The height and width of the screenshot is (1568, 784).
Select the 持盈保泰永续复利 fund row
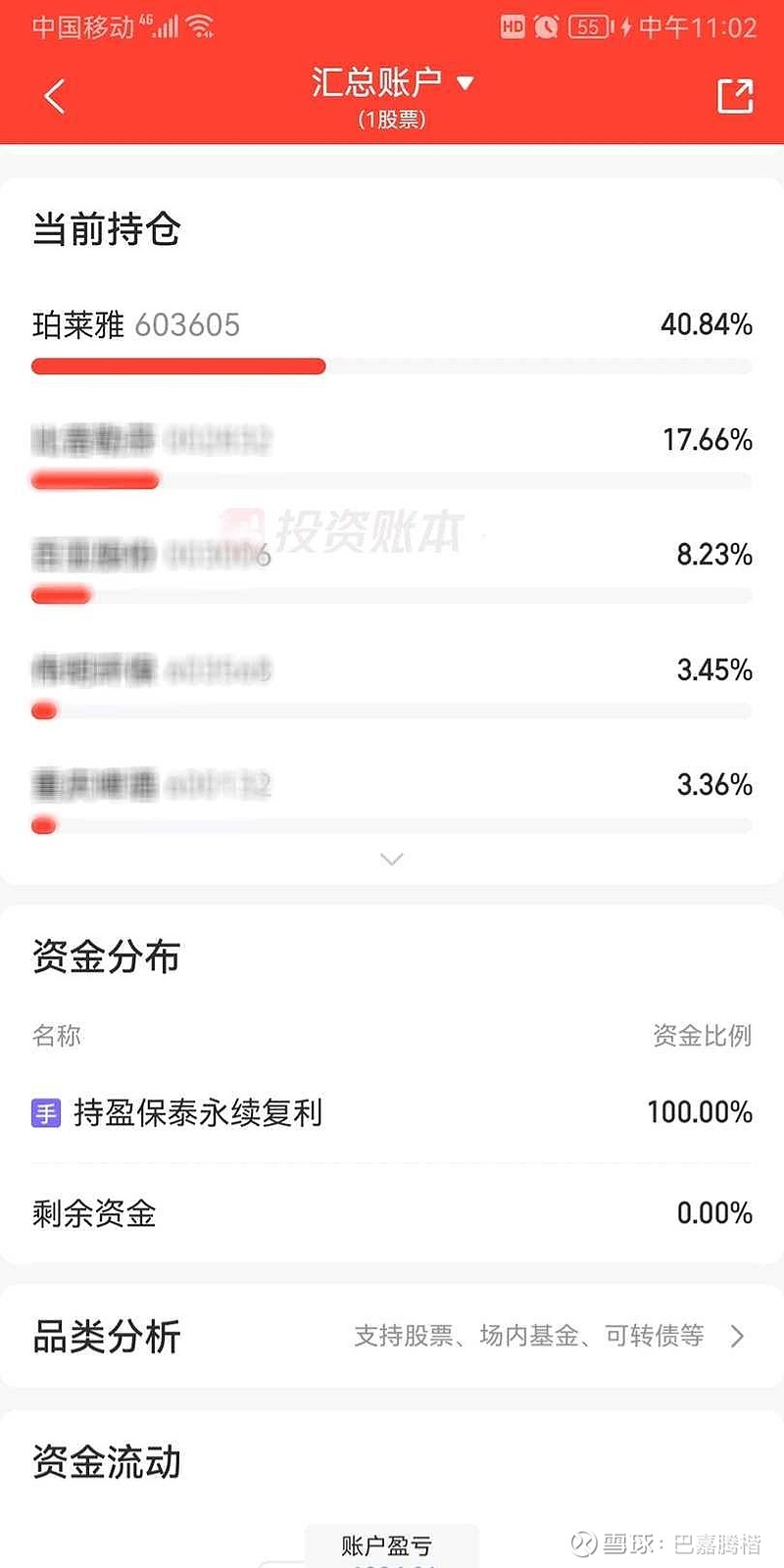pos(200,1113)
